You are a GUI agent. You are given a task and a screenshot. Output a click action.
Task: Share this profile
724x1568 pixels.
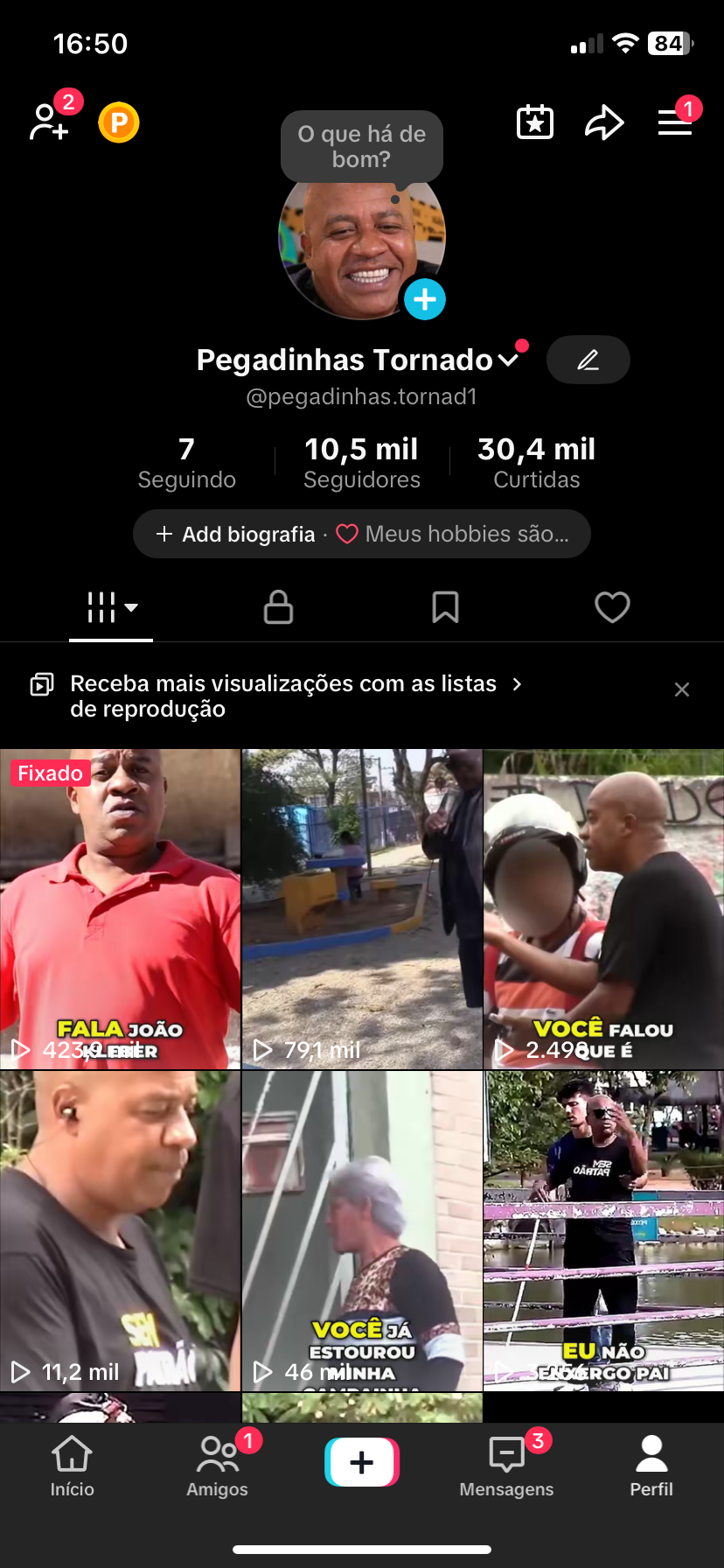(x=604, y=122)
